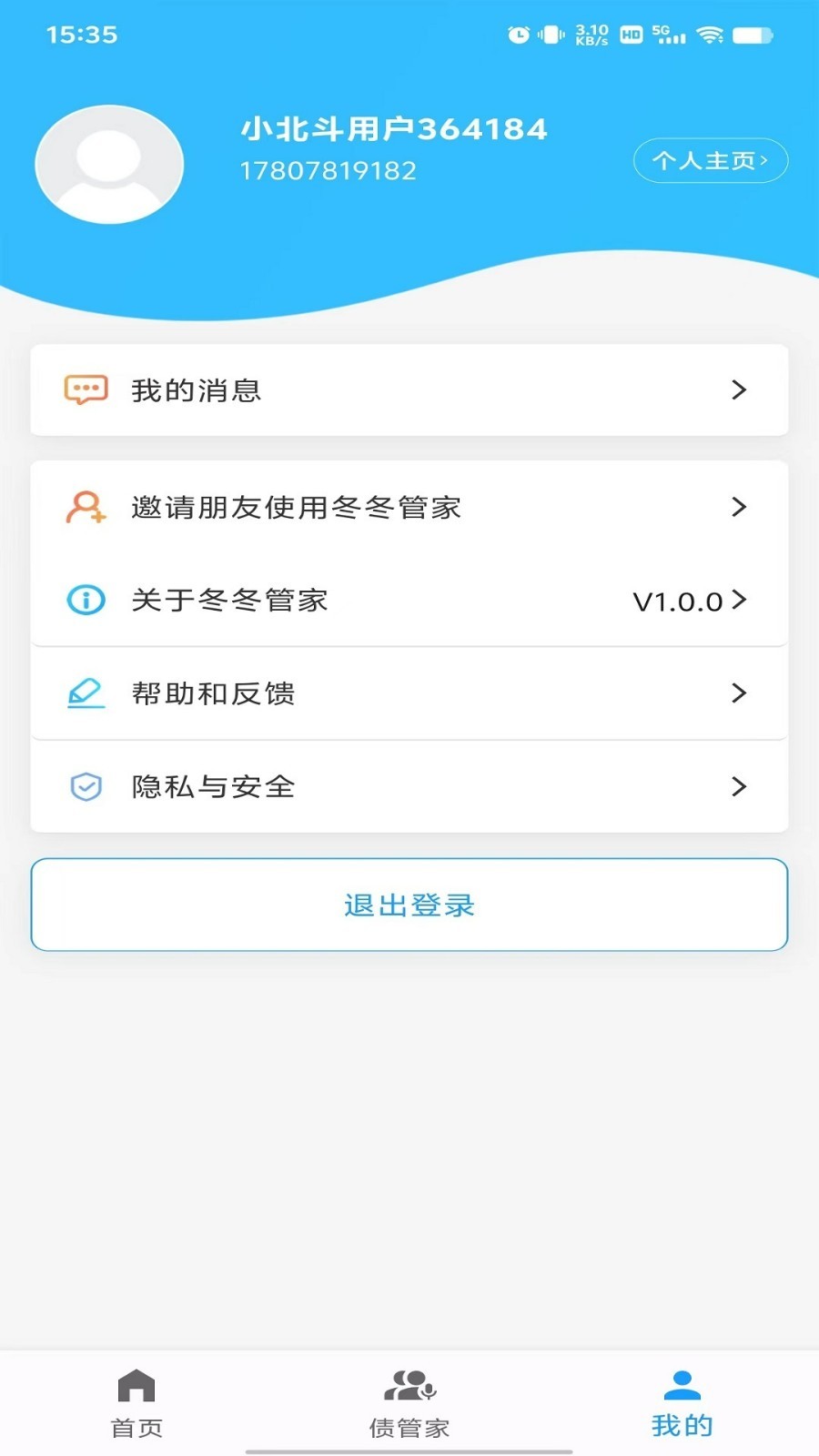This screenshot has width=819, height=1456.
Task: Select the 我的 tab
Action: (682, 1403)
